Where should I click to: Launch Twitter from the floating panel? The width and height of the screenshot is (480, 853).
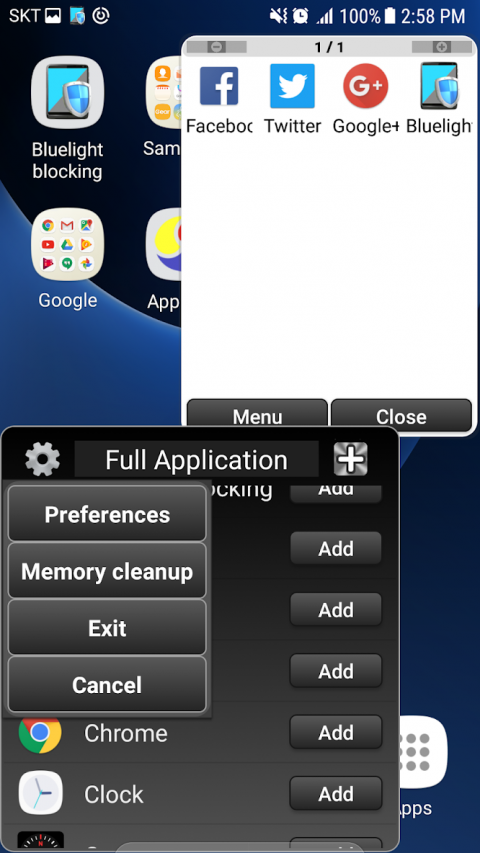tap(292, 100)
